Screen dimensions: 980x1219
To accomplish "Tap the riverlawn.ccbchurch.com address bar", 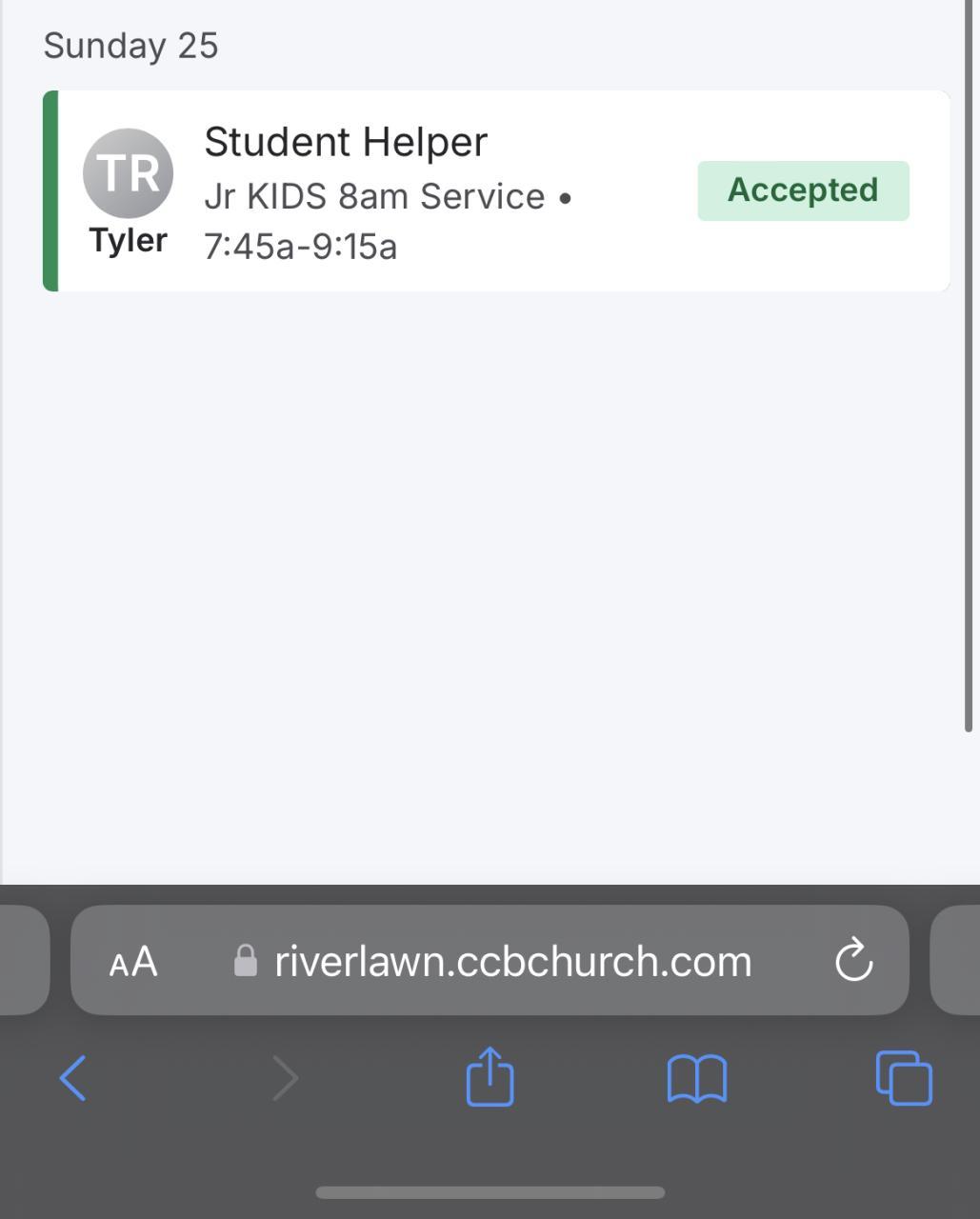I will (512, 962).
